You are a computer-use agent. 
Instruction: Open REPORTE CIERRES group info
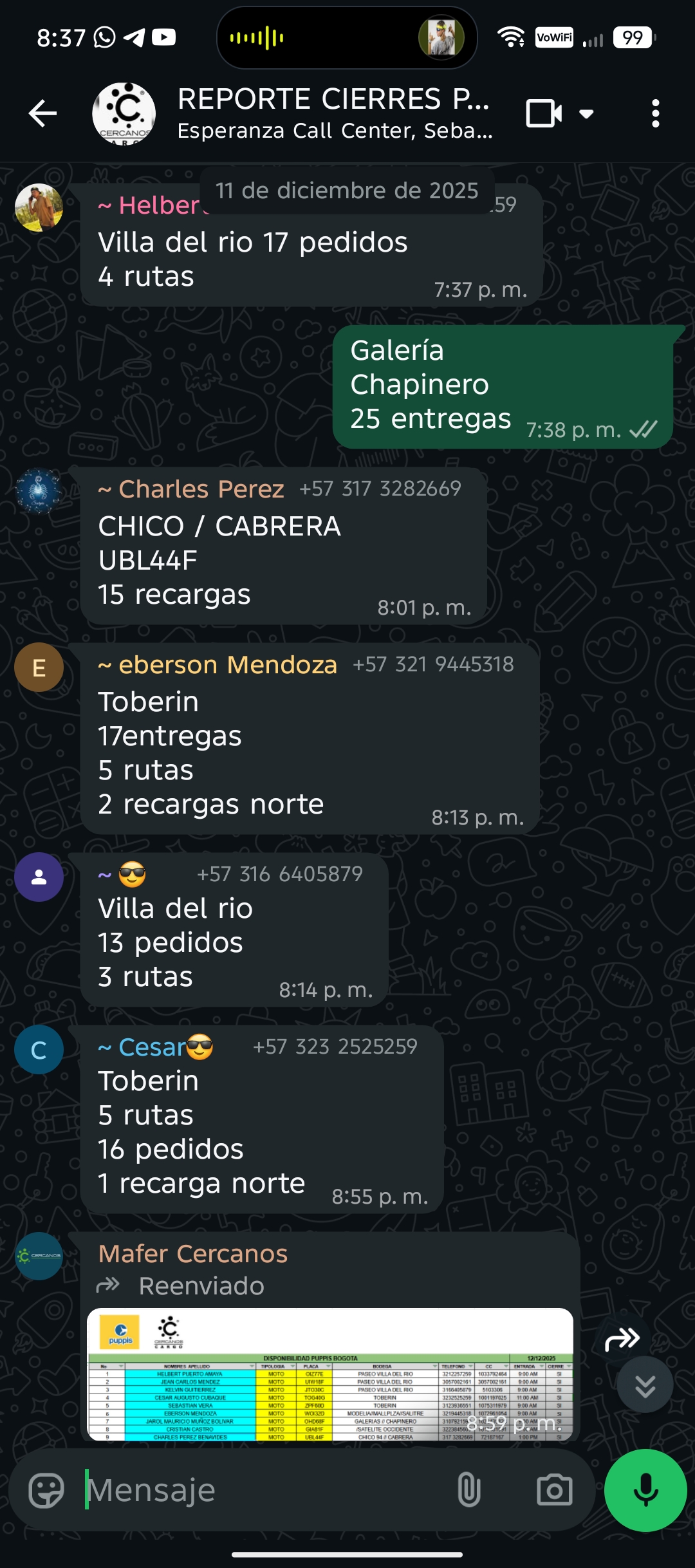click(333, 113)
